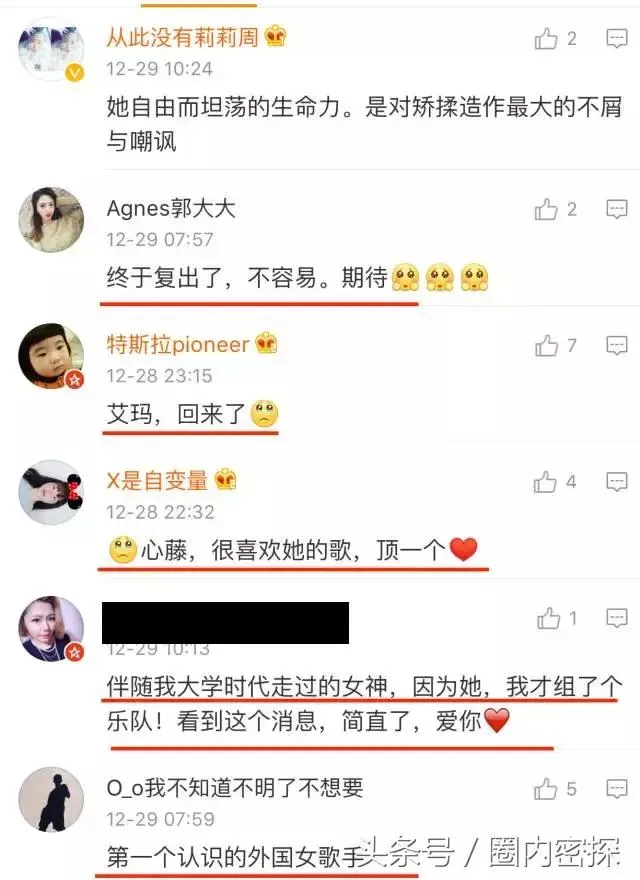The height and width of the screenshot is (880, 640).
Task: Reply to X是自变量's comment
Action: coord(617,482)
